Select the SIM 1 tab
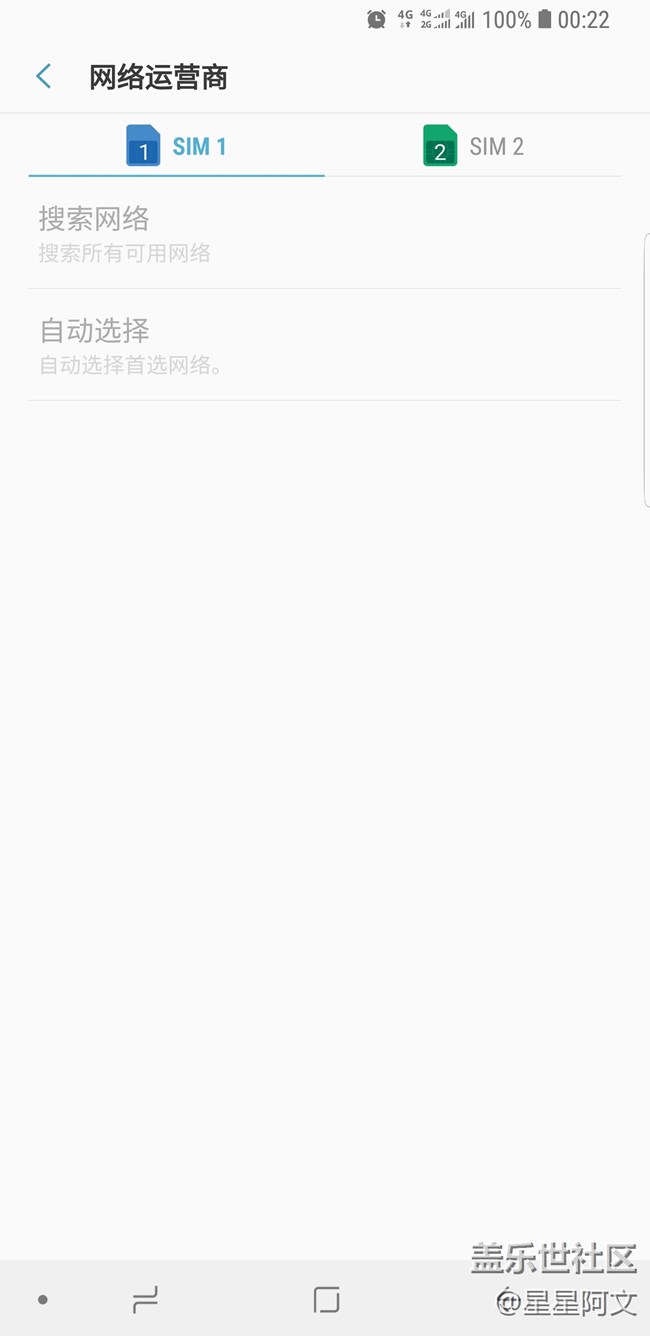650x1336 pixels. click(176, 146)
